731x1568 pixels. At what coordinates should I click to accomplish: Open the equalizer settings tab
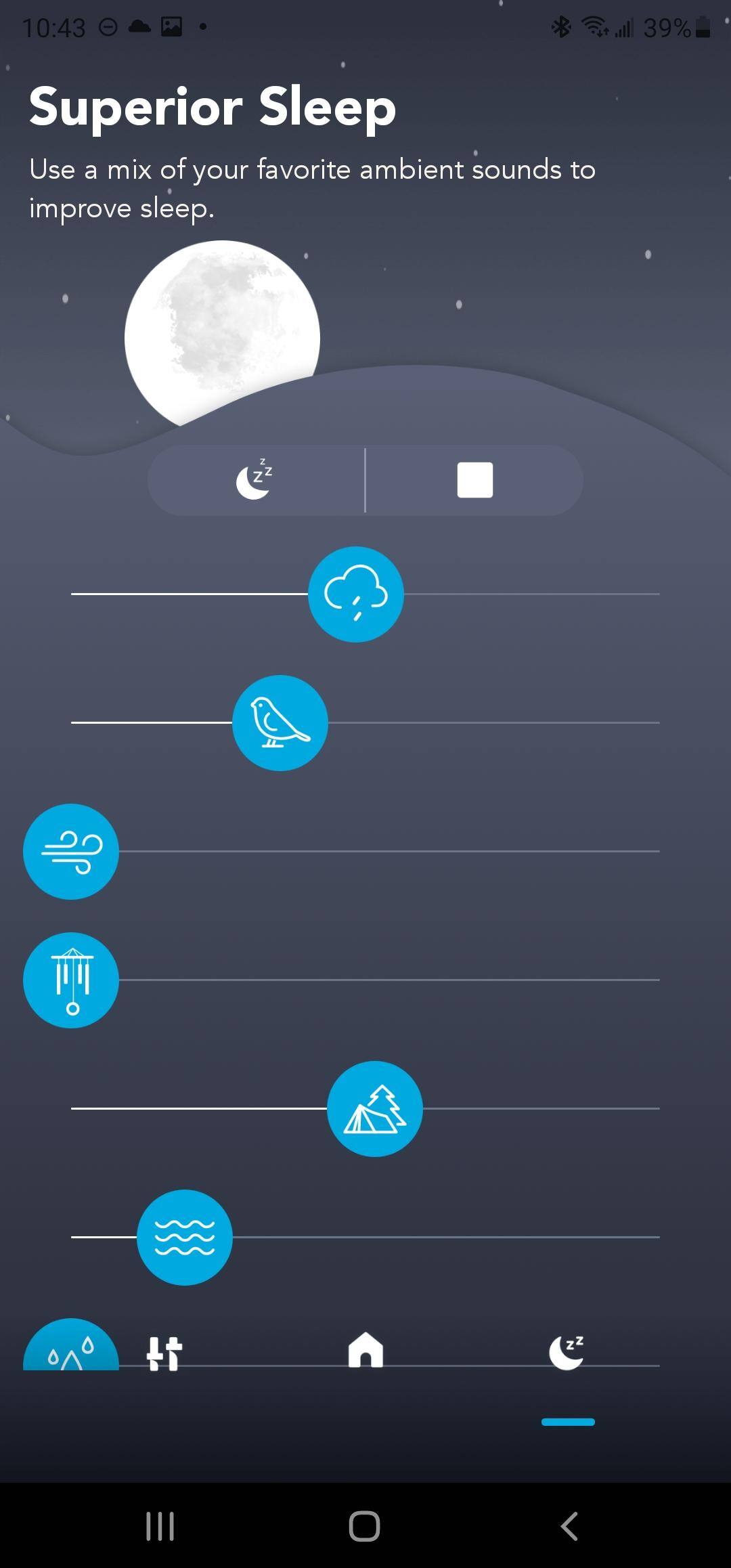click(164, 1354)
